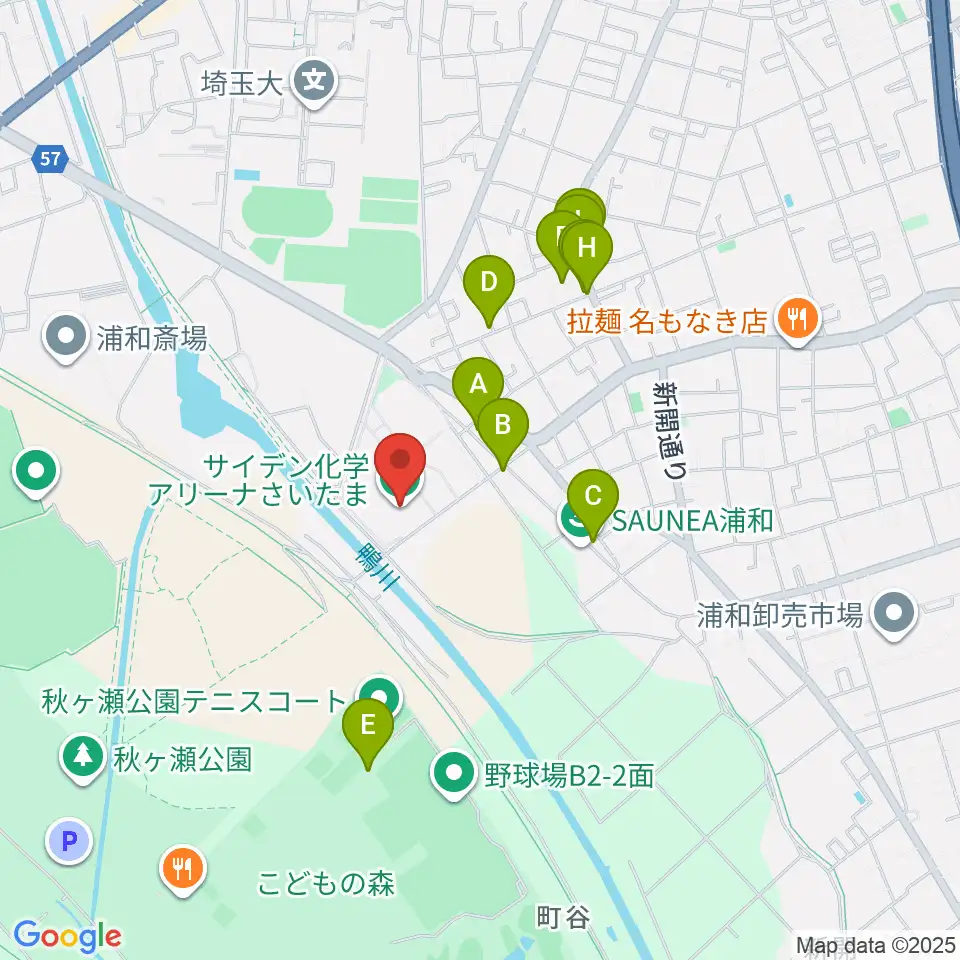Open the restaurant pin near こどもの森
This screenshot has height=960, width=960.
point(183,868)
